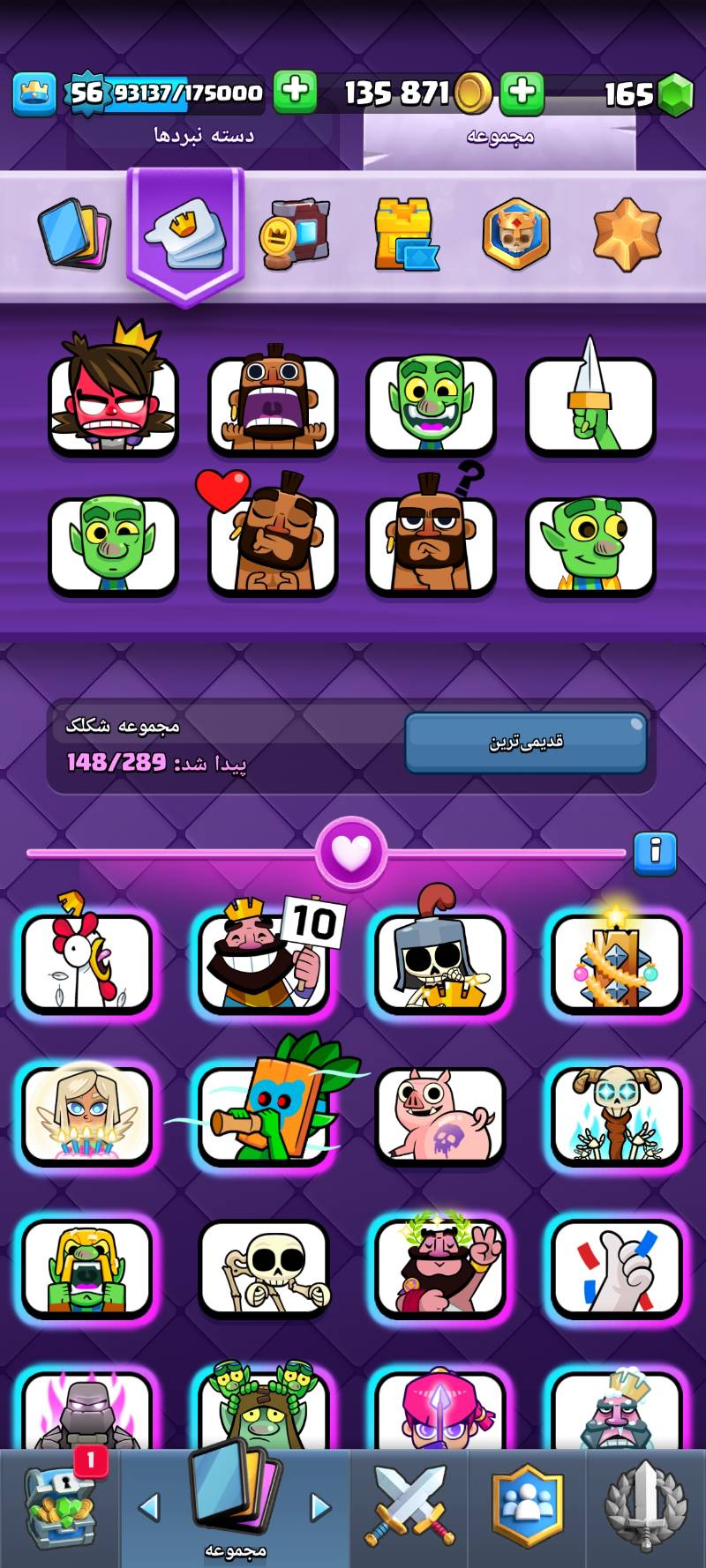Open the orange star tab
The width and height of the screenshot is (706, 1568).
tap(627, 235)
